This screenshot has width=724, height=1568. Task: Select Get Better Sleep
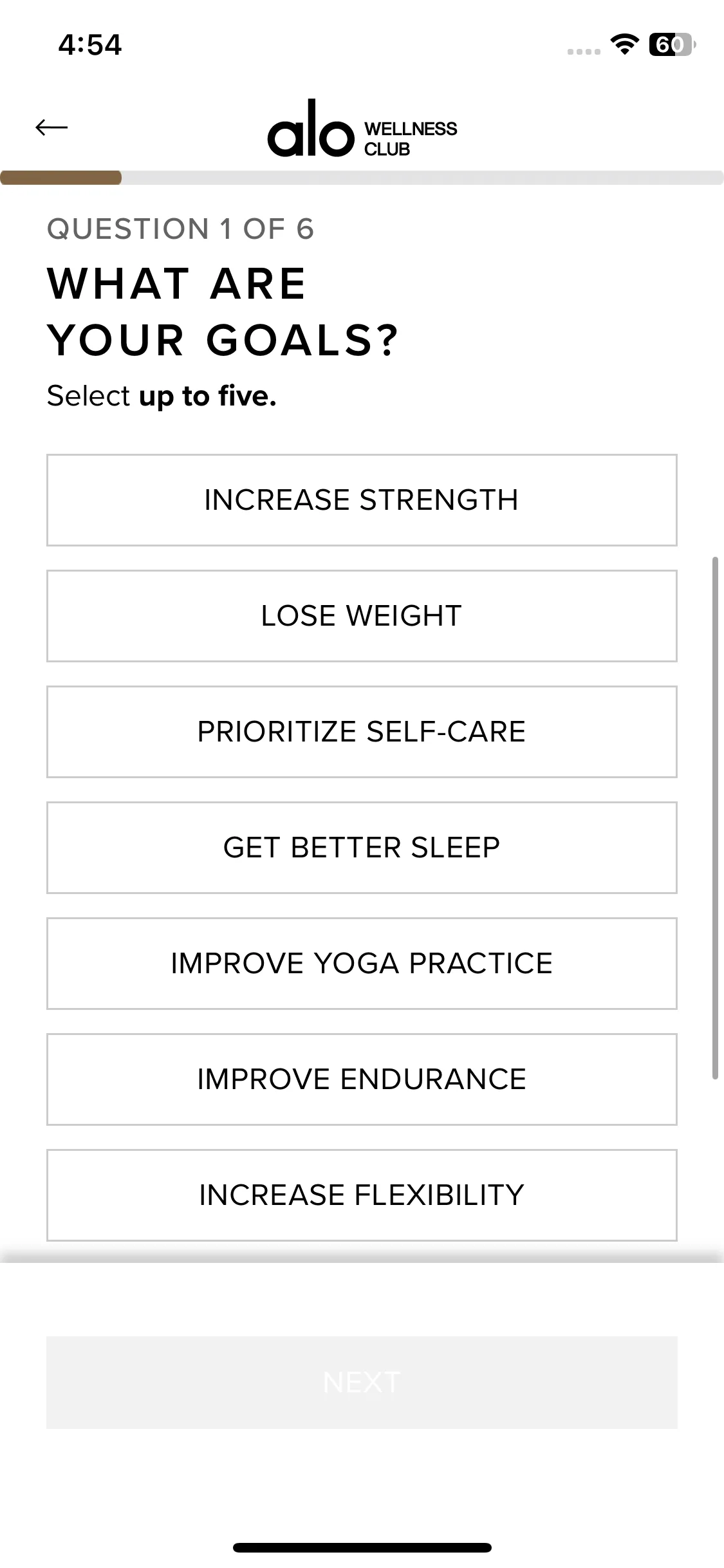[362, 848]
